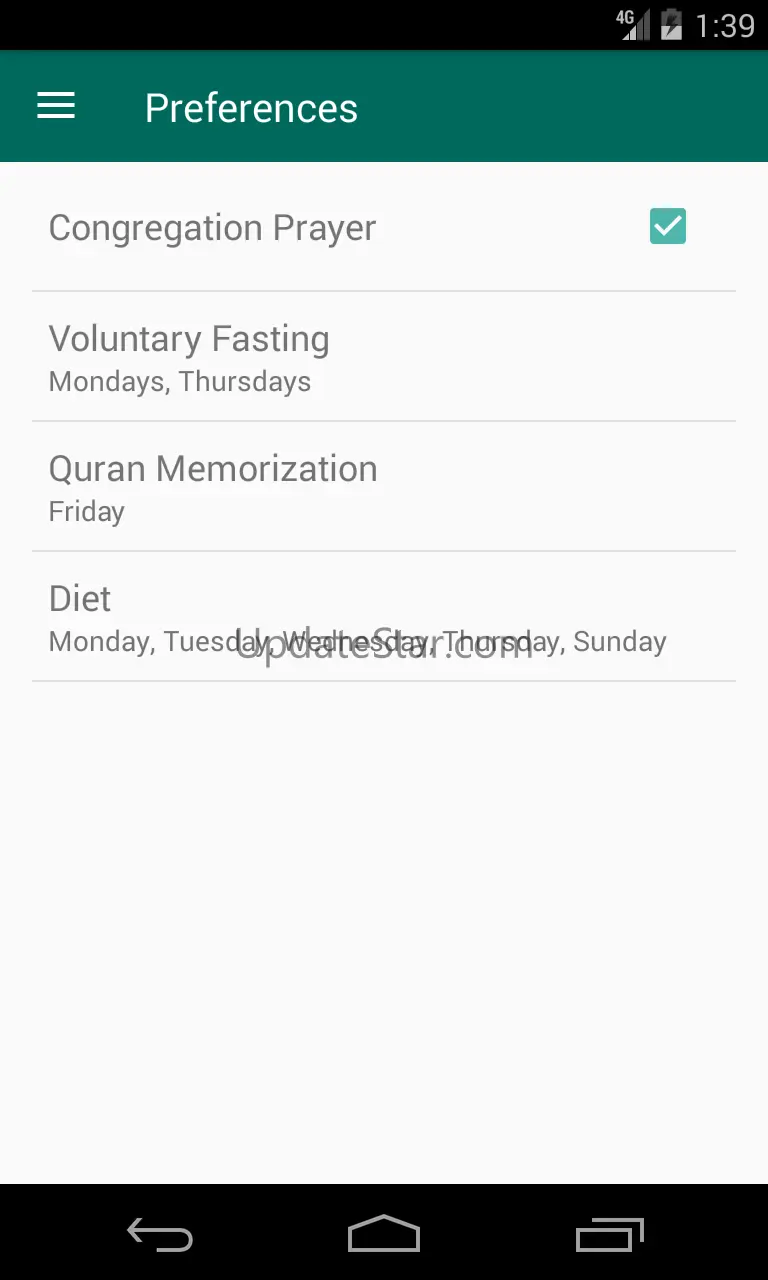The width and height of the screenshot is (768, 1280).
Task: Open Voluntary Fasting day settings
Action: pos(384,357)
